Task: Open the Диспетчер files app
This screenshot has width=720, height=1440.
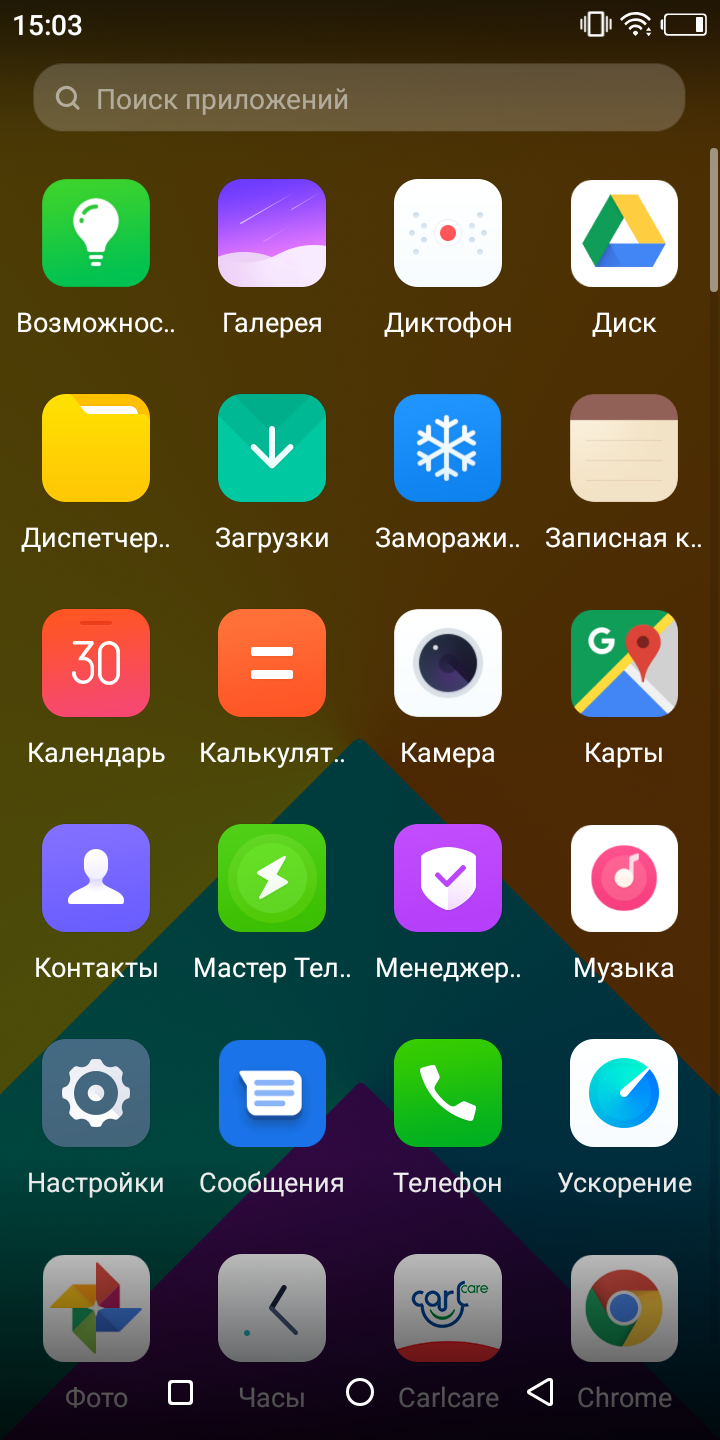Action: pyautogui.click(x=96, y=448)
